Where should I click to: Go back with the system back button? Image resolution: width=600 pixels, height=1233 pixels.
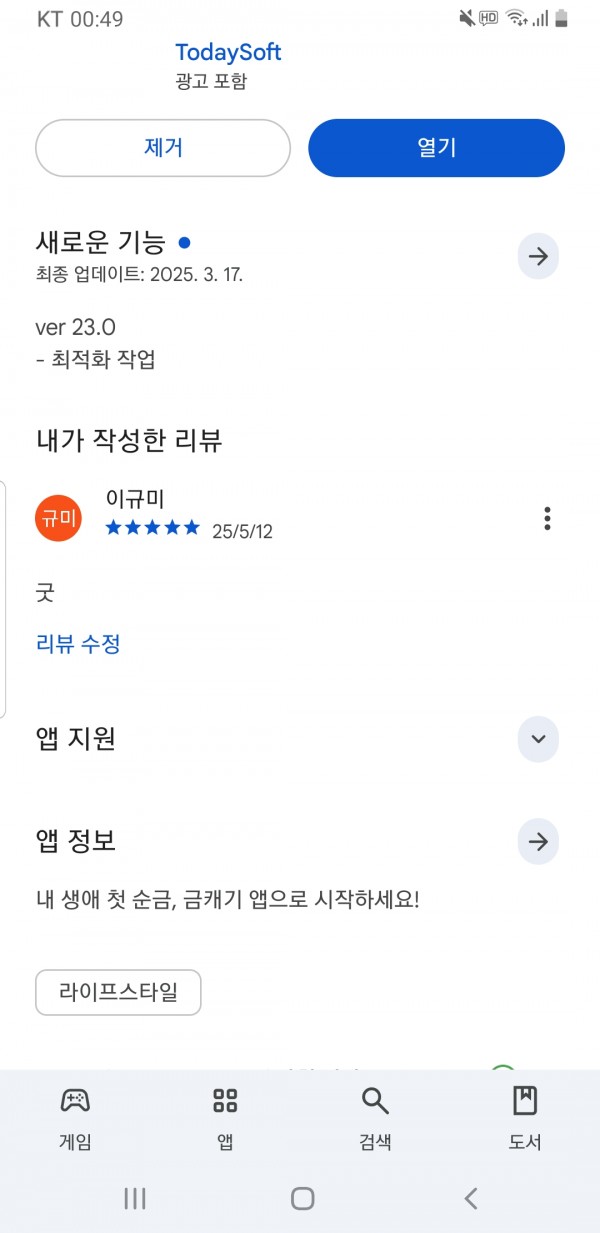point(471,1198)
